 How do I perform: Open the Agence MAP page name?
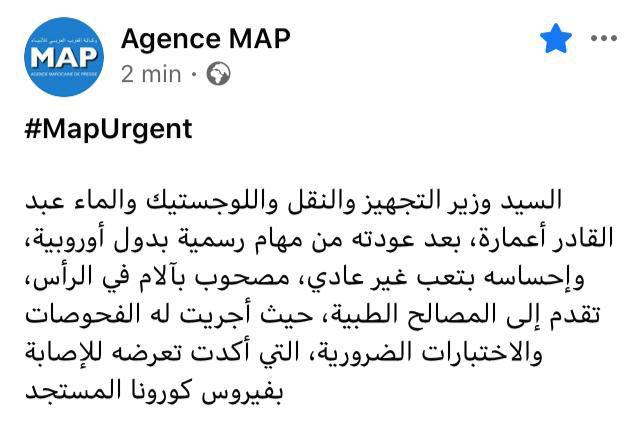pyautogui.click(x=205, y=39)
